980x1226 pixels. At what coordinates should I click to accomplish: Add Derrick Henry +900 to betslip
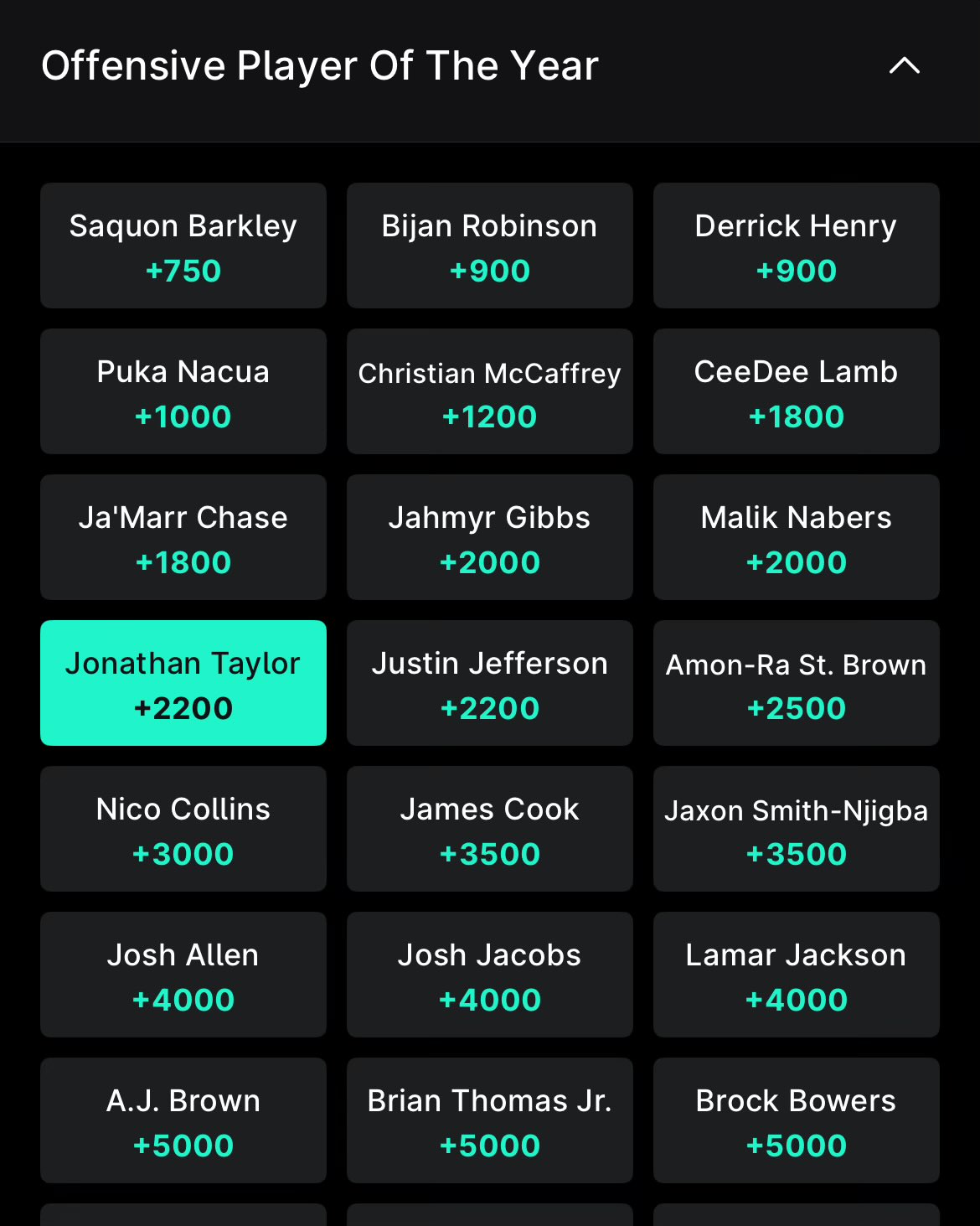(x=796, y=246)
